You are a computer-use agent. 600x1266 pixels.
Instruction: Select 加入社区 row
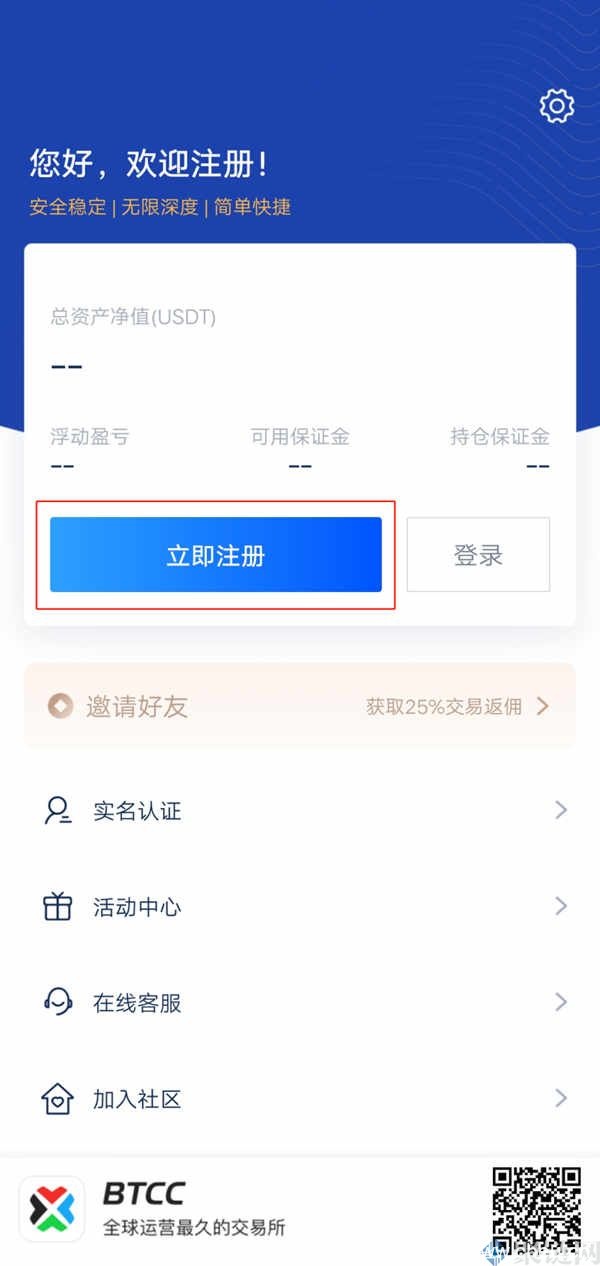(x=300, y=1099)
